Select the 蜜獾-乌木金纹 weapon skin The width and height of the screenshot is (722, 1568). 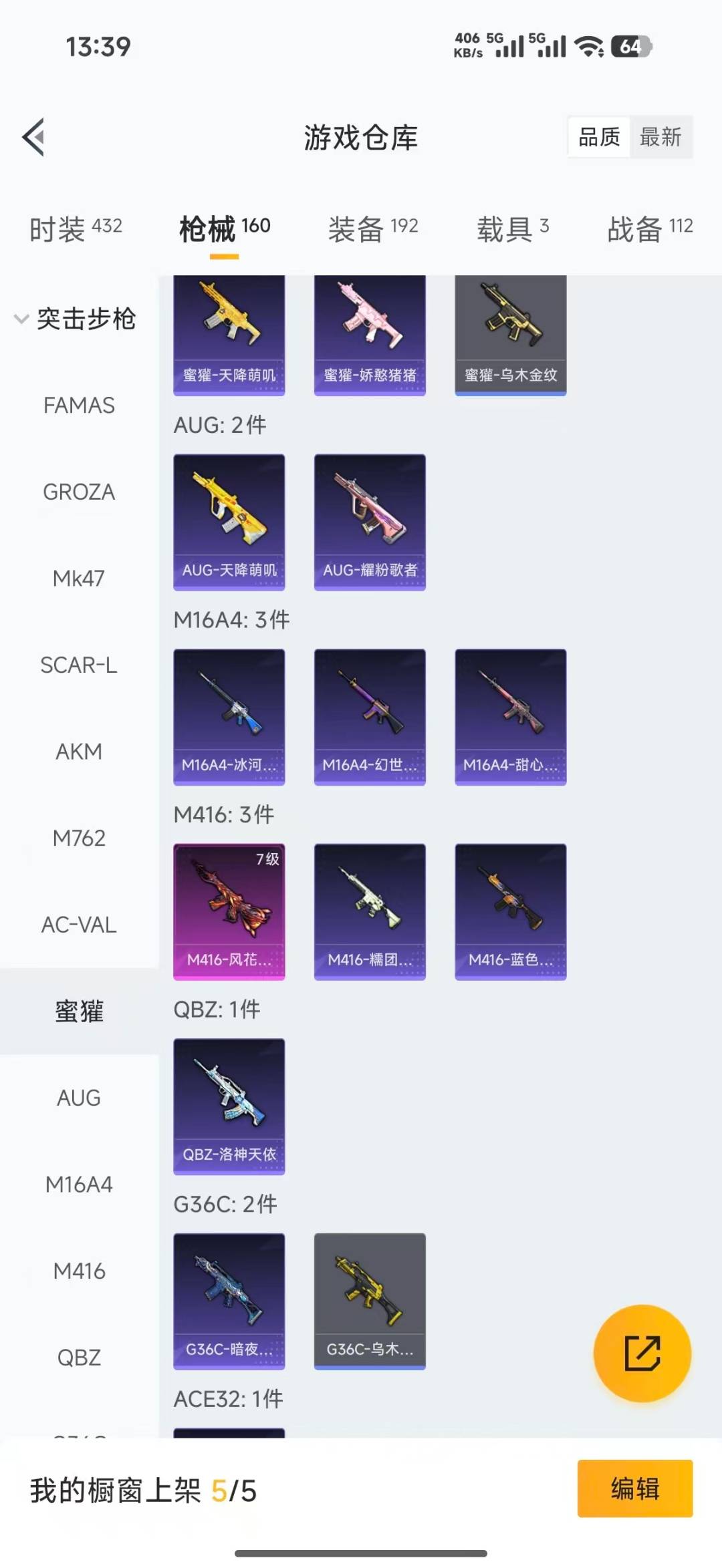tap(510, 334)
